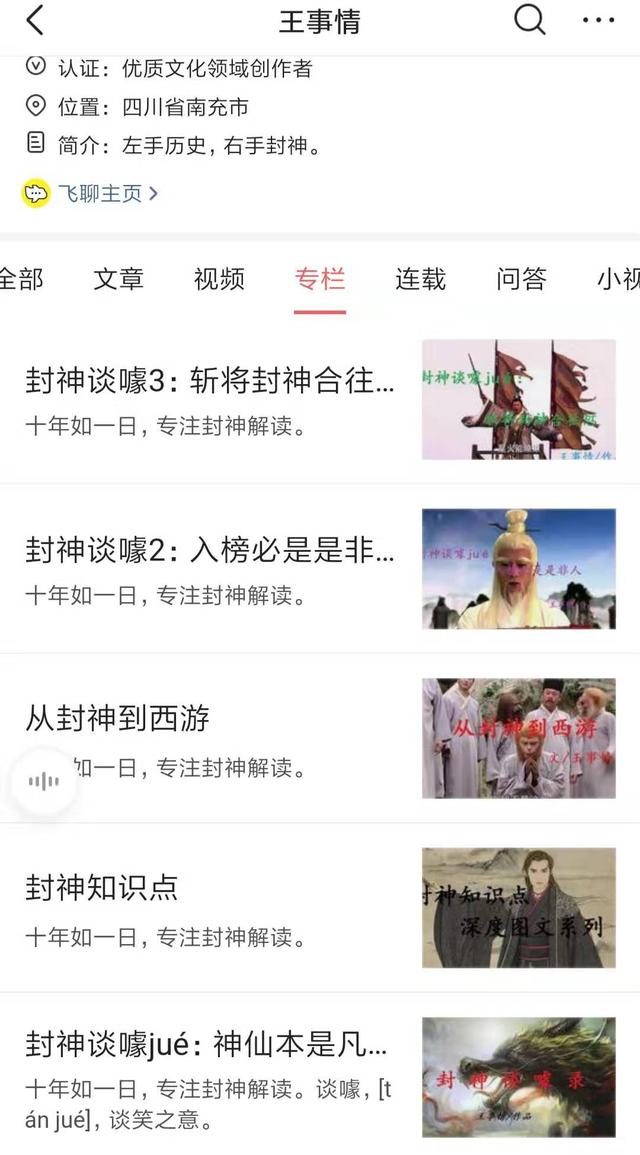Viewport: 640px width, 1155px height.
Task: Switch to the 全部 tab
Action: (x=20, y=279)
